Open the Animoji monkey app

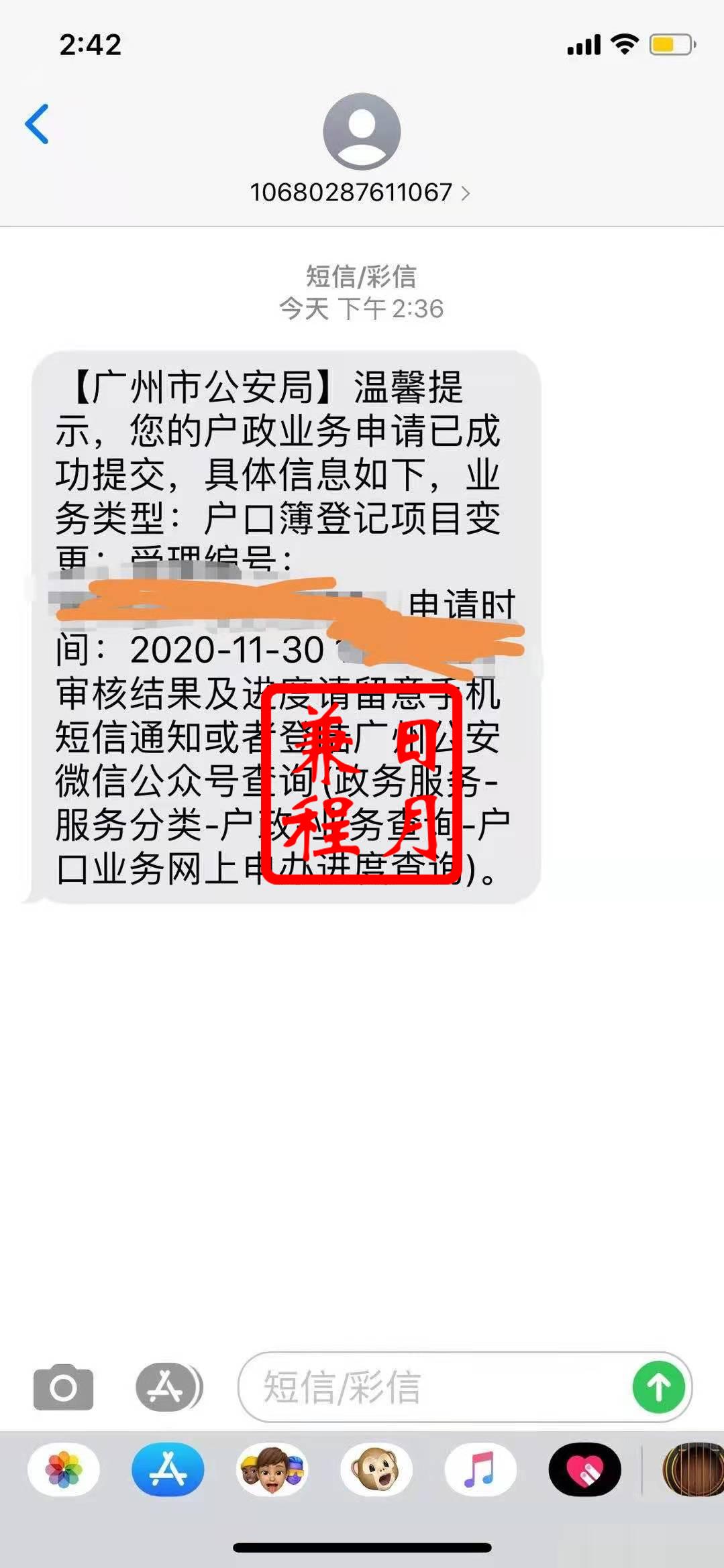pos(376,1470)
